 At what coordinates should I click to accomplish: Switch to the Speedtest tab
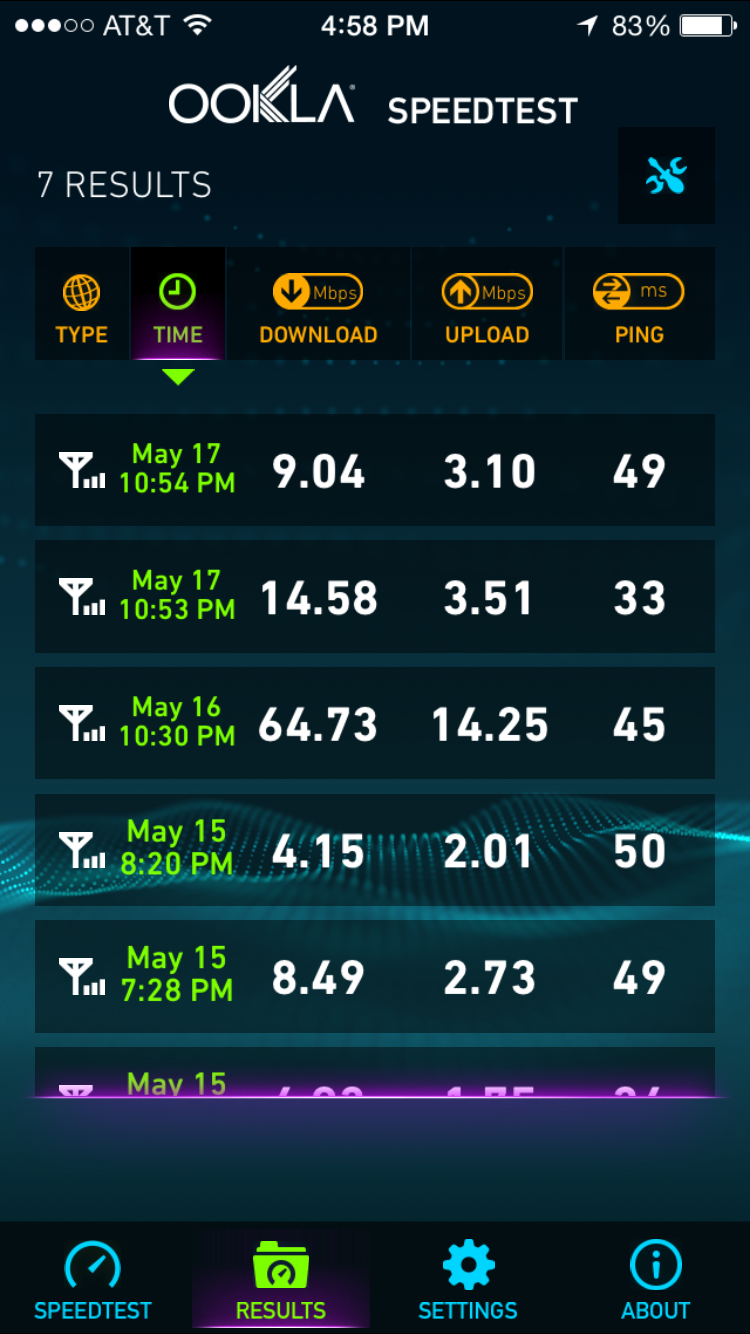point(93,1279)
